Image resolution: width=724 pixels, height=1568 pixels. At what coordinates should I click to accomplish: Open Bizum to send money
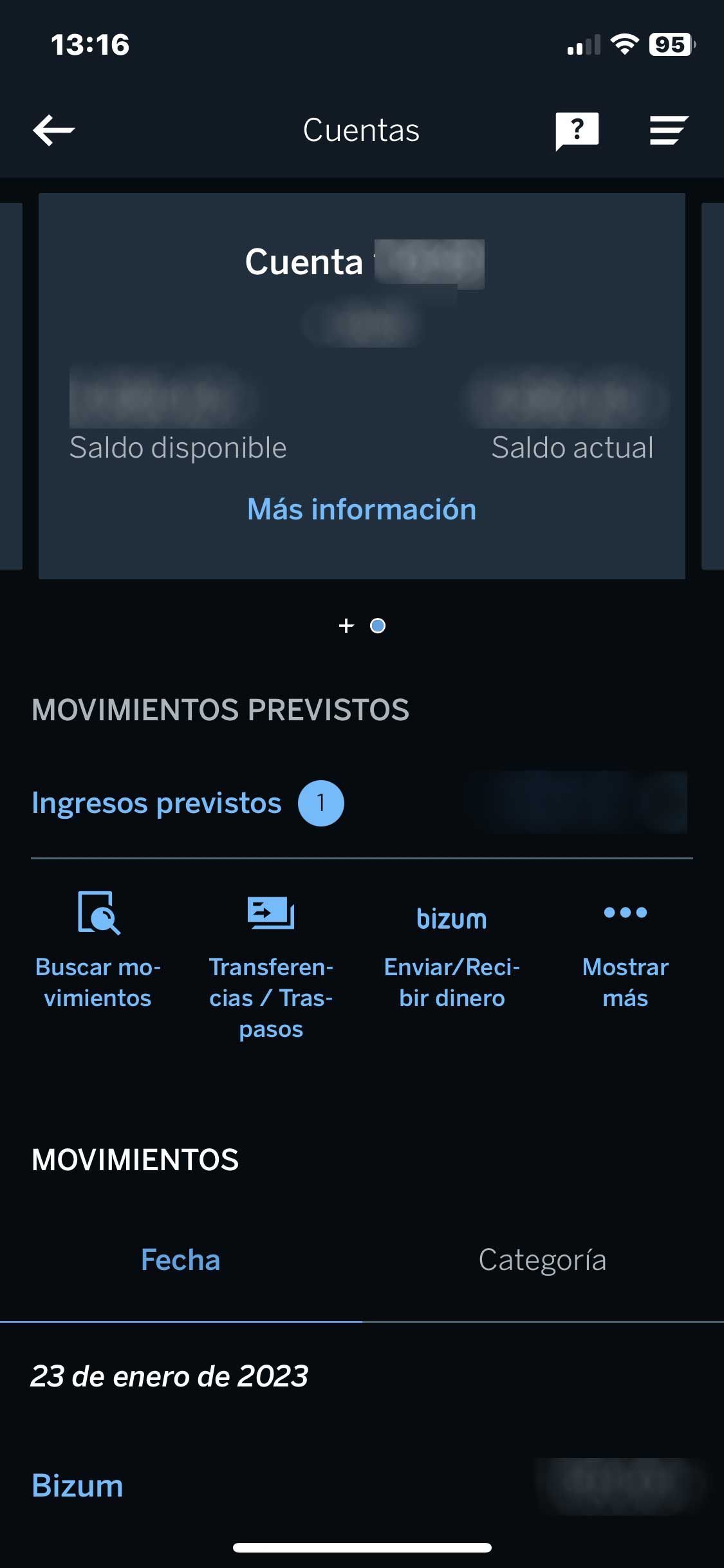(451, 919)
